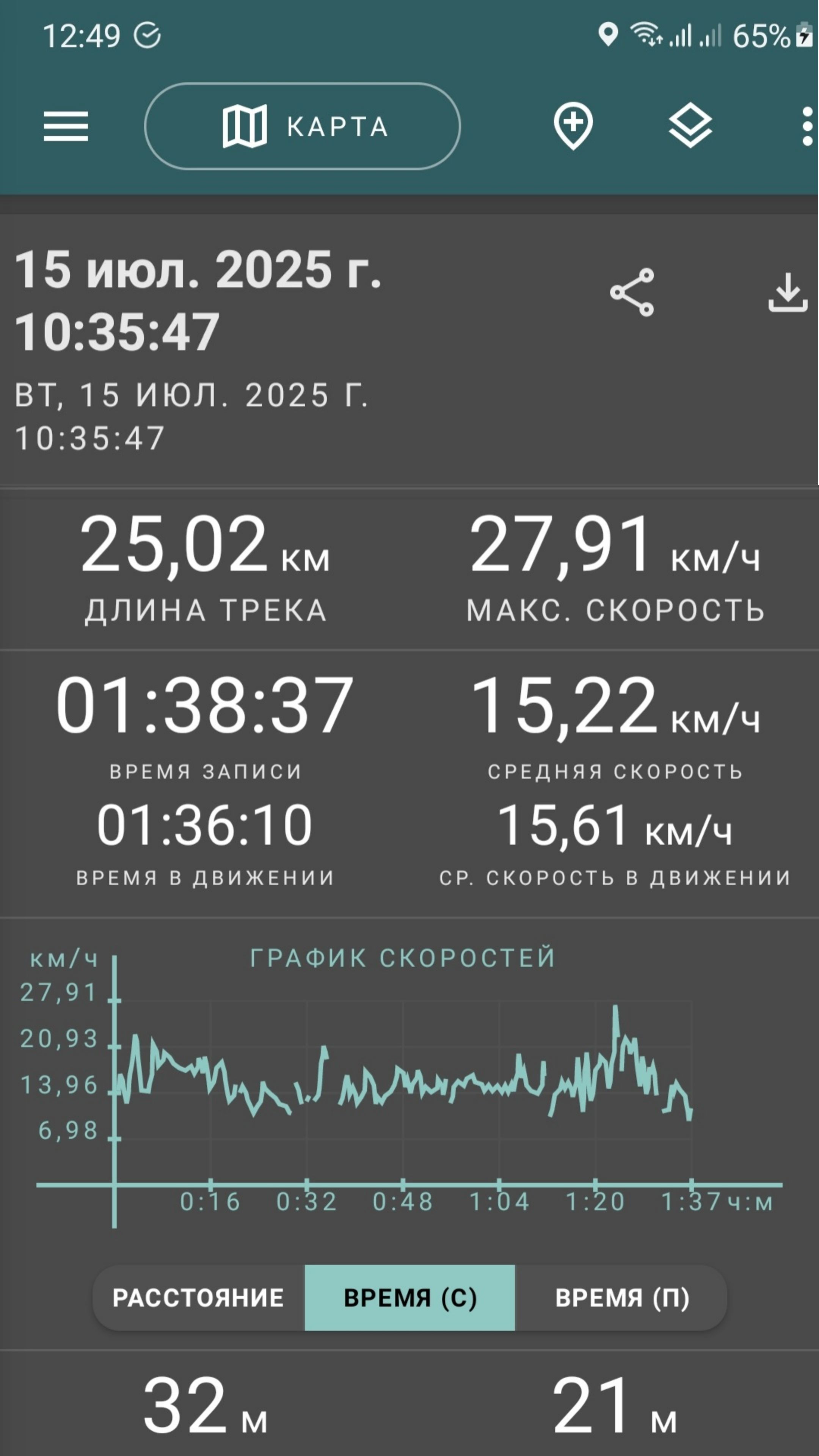
Task: Switch to the Карта map view
Action: pyautogui.click(x=303, y=126)
